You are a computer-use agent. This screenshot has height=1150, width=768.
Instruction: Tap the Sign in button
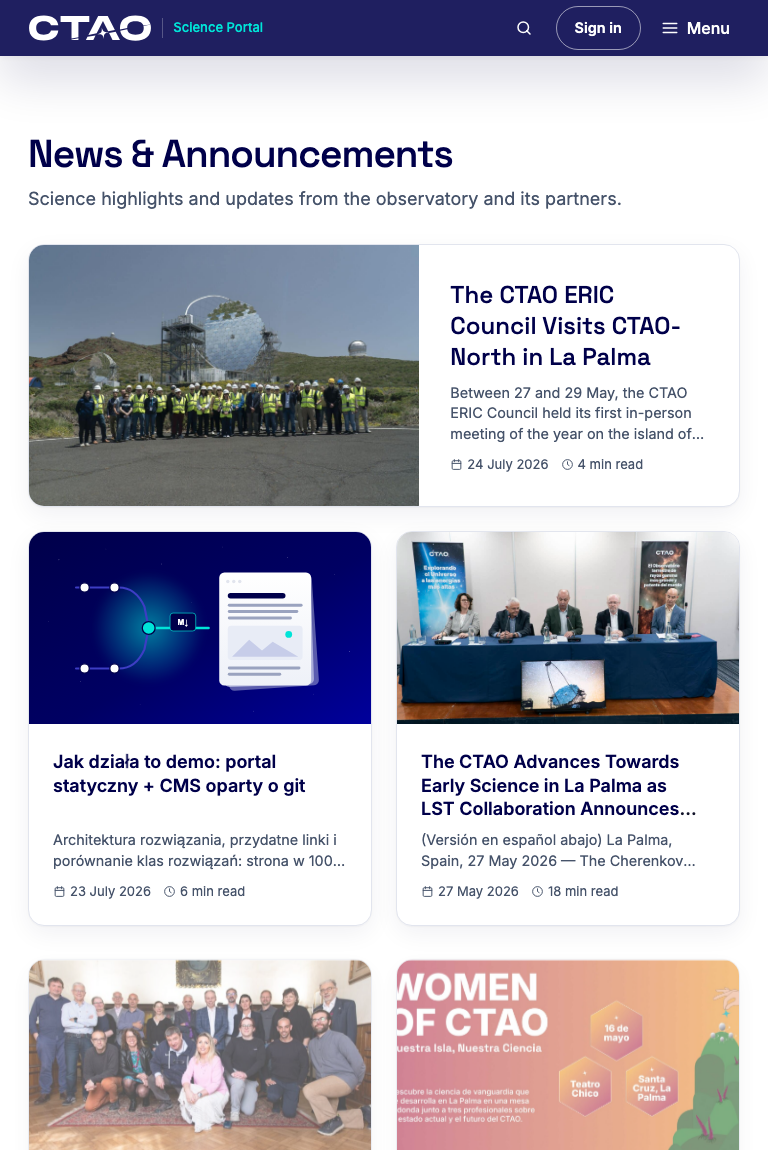pyautogui.click(x=598, y=28)
